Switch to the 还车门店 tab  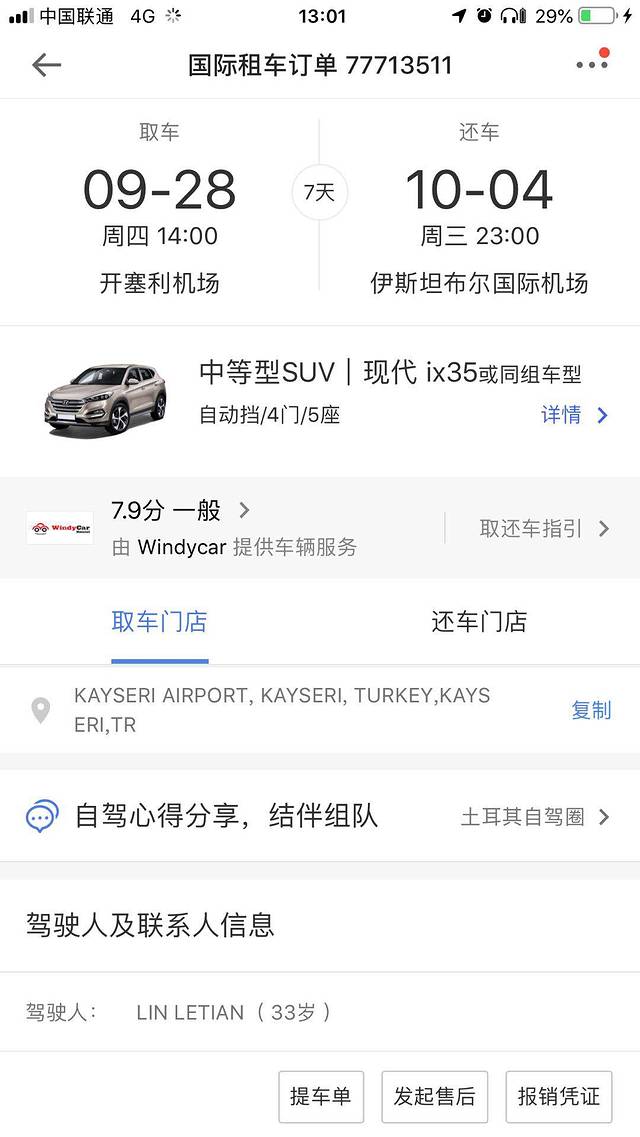click(479, 622)
